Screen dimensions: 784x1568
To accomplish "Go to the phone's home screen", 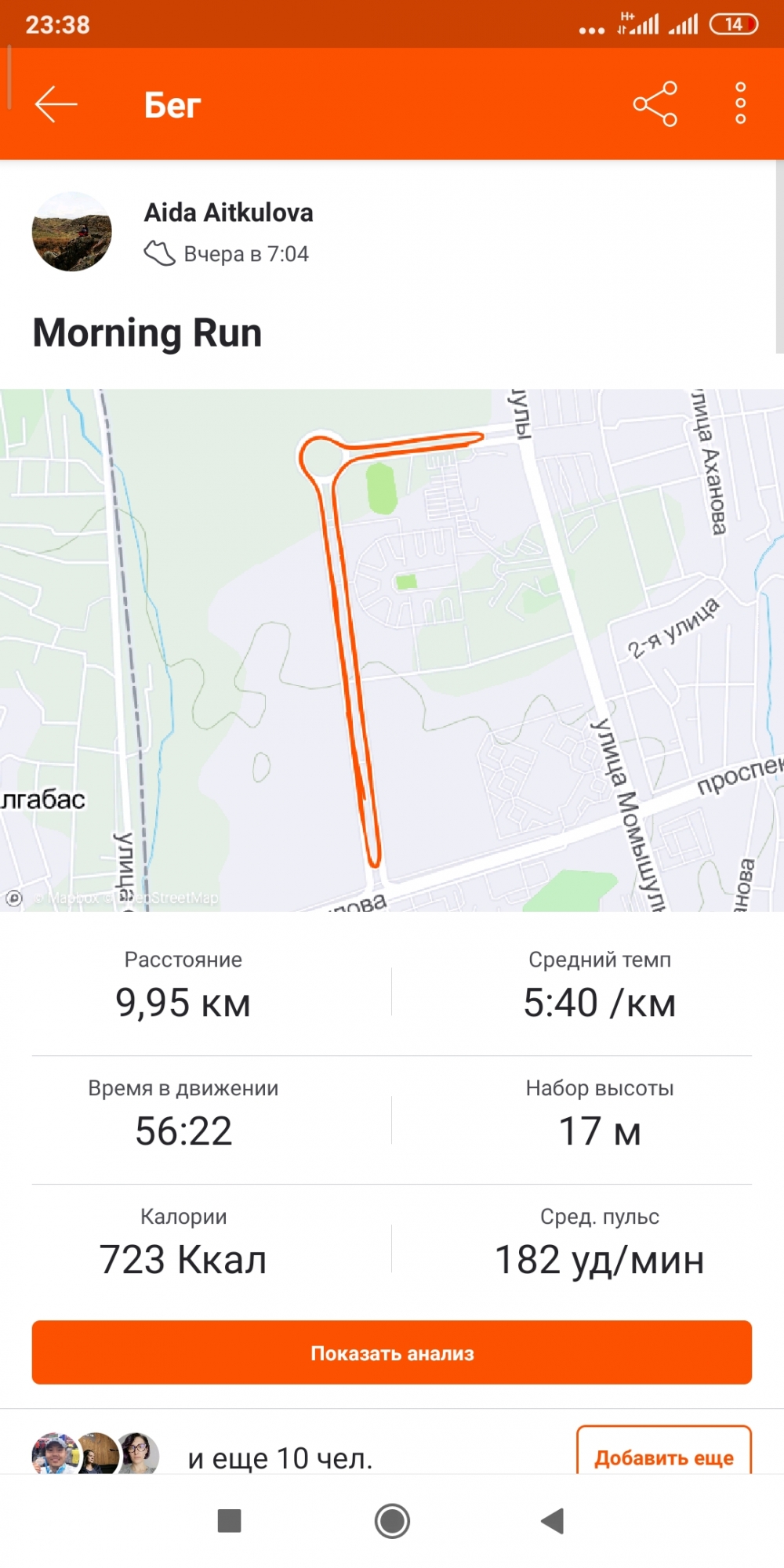I will 392,1521.
